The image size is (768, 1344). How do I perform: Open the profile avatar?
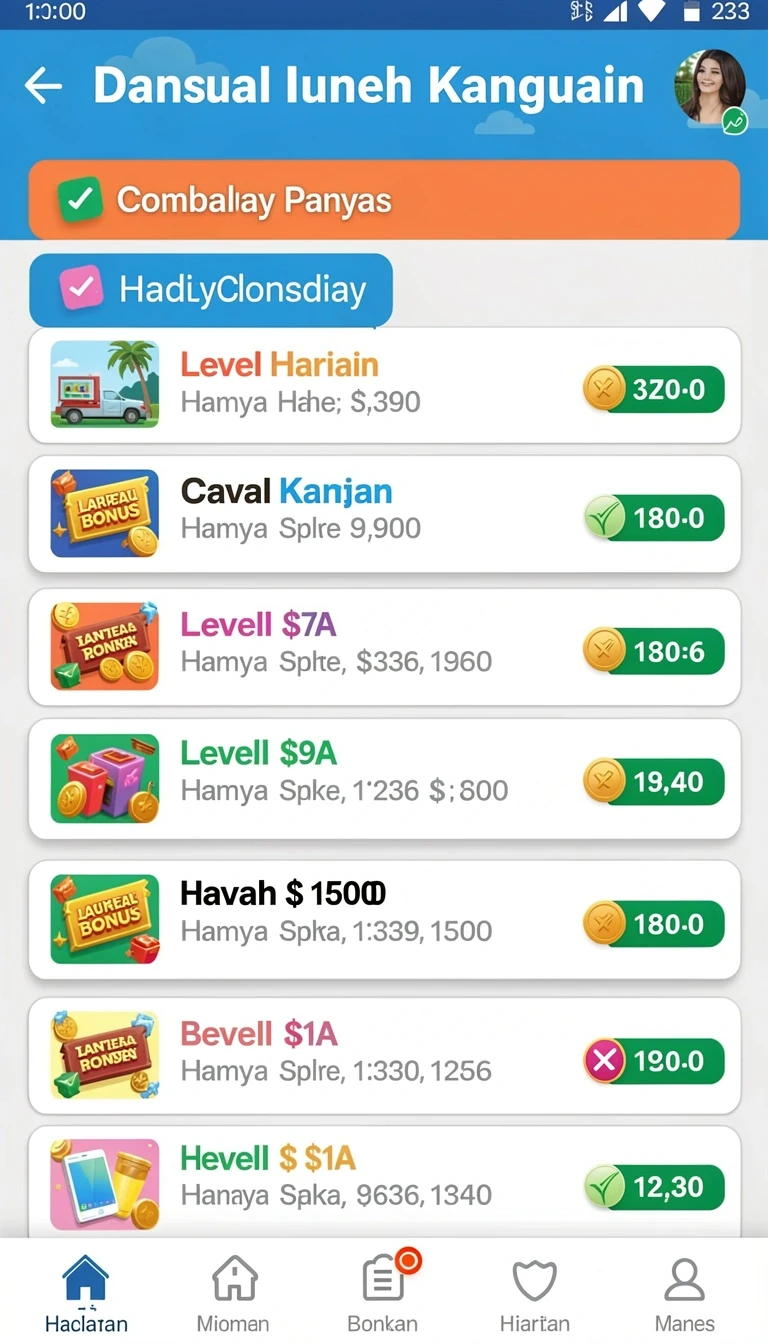pyautogui.click(x=711, y=89)
